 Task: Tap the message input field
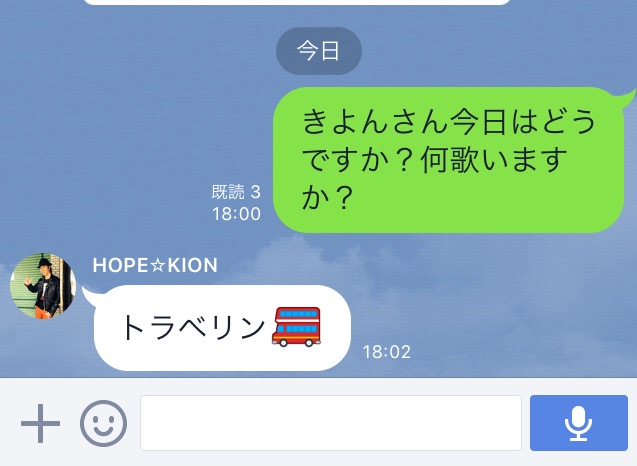(330, 423)
